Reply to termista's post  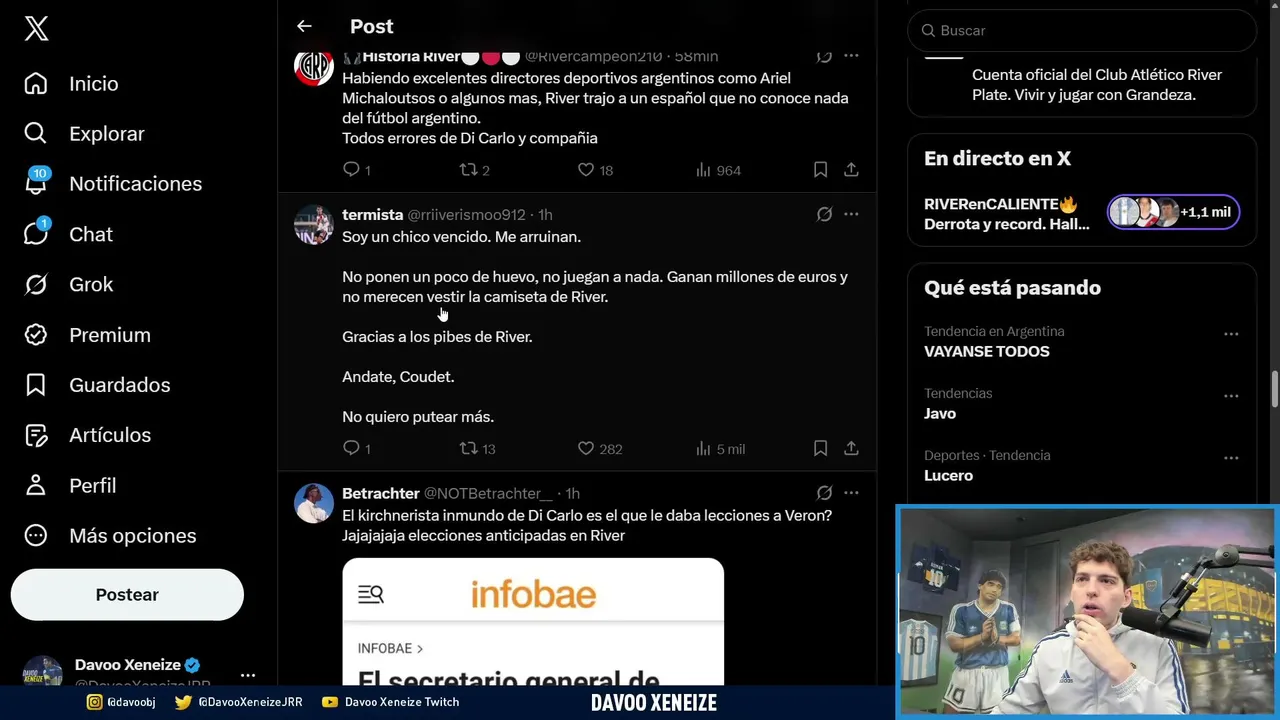click(356, 449)
